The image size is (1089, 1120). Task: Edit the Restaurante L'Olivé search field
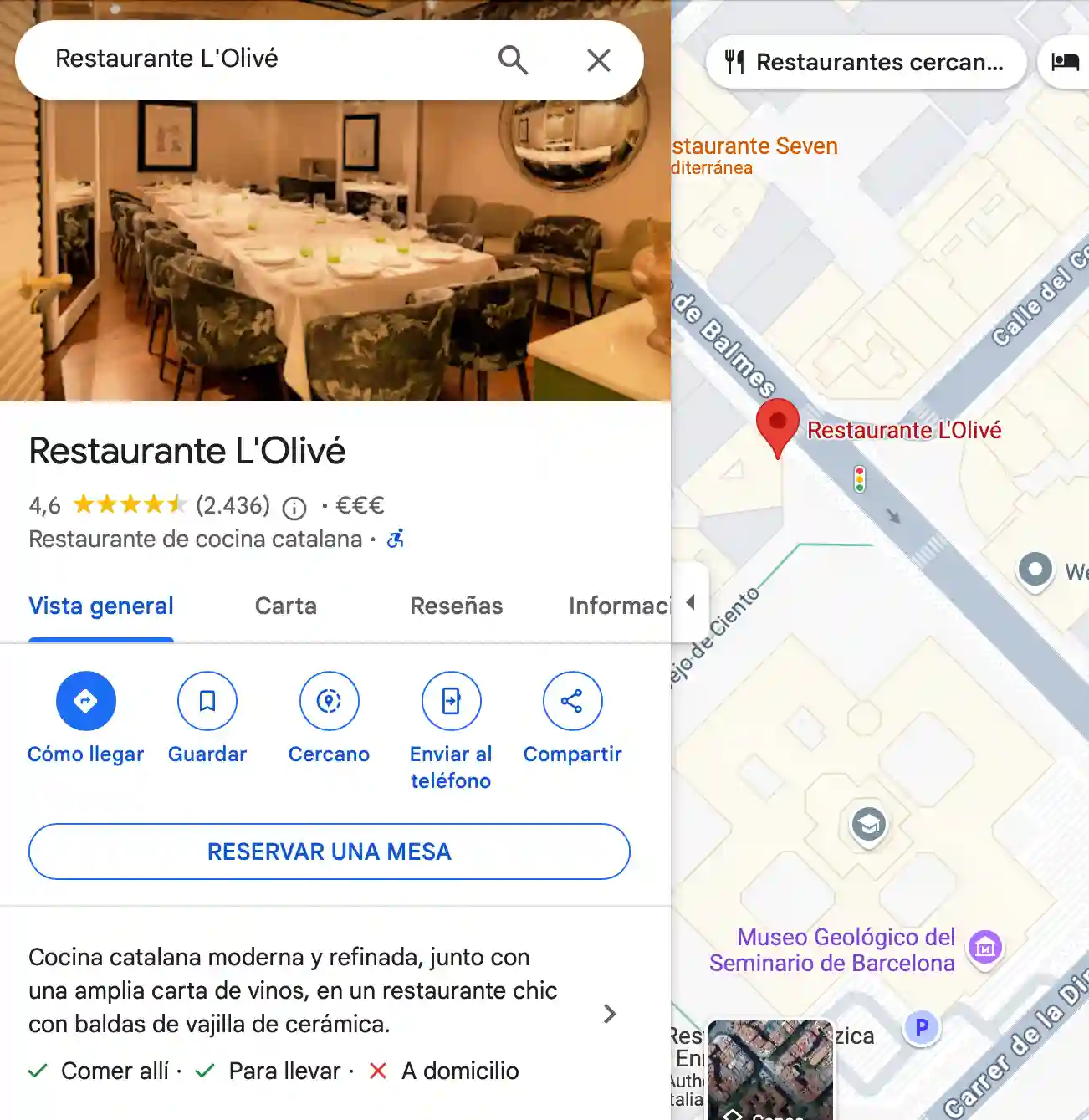coord(251,59)
